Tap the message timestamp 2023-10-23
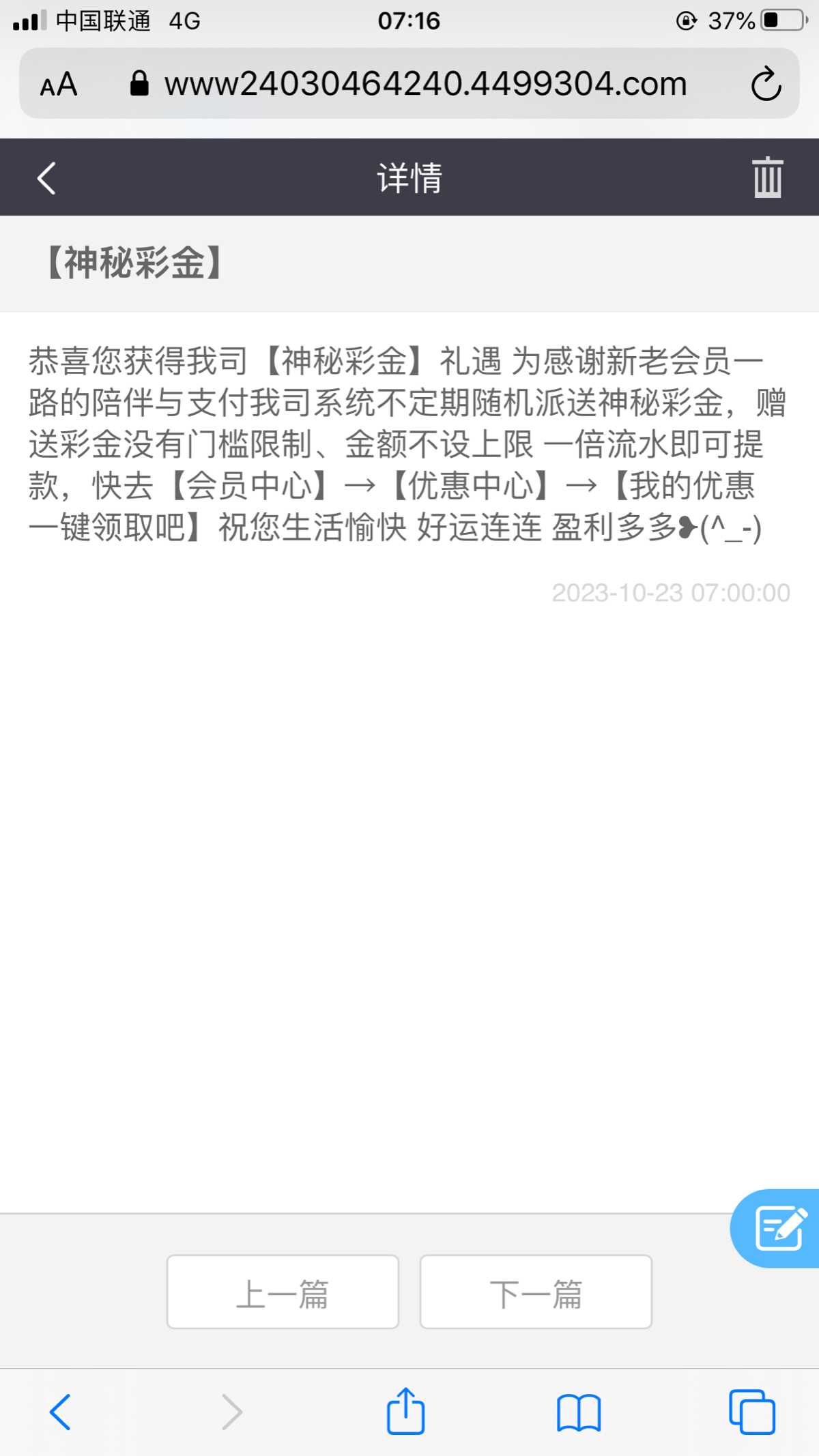This screenshot has width=819, height=1456. click(x=671, y=594)
